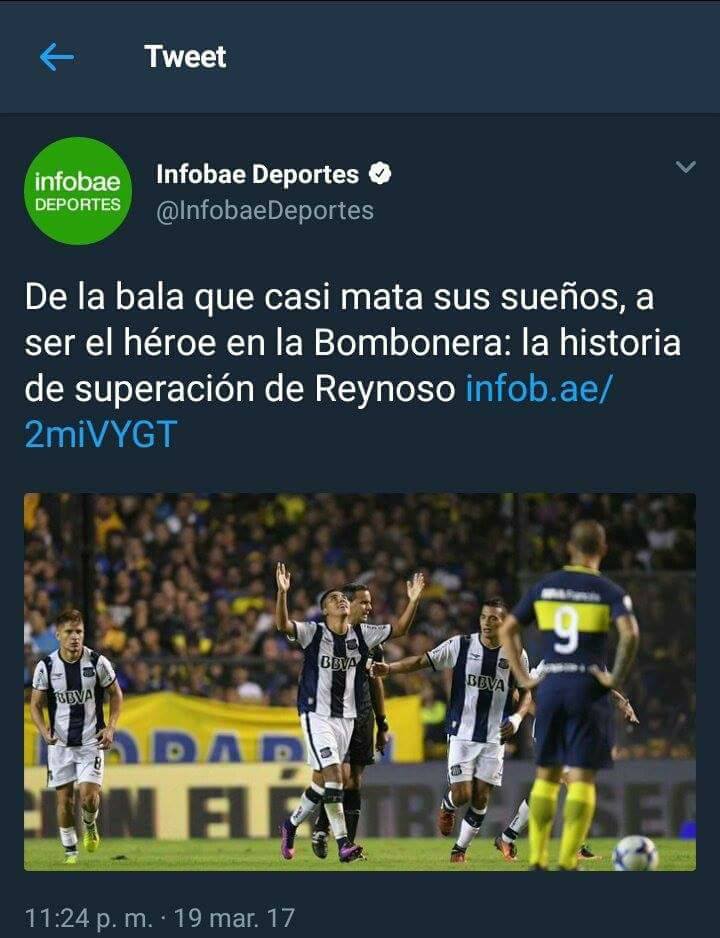Viewport: 720px width, 938px height.
Task: Expand the tweet options chevron
Action: coord(685,167)
